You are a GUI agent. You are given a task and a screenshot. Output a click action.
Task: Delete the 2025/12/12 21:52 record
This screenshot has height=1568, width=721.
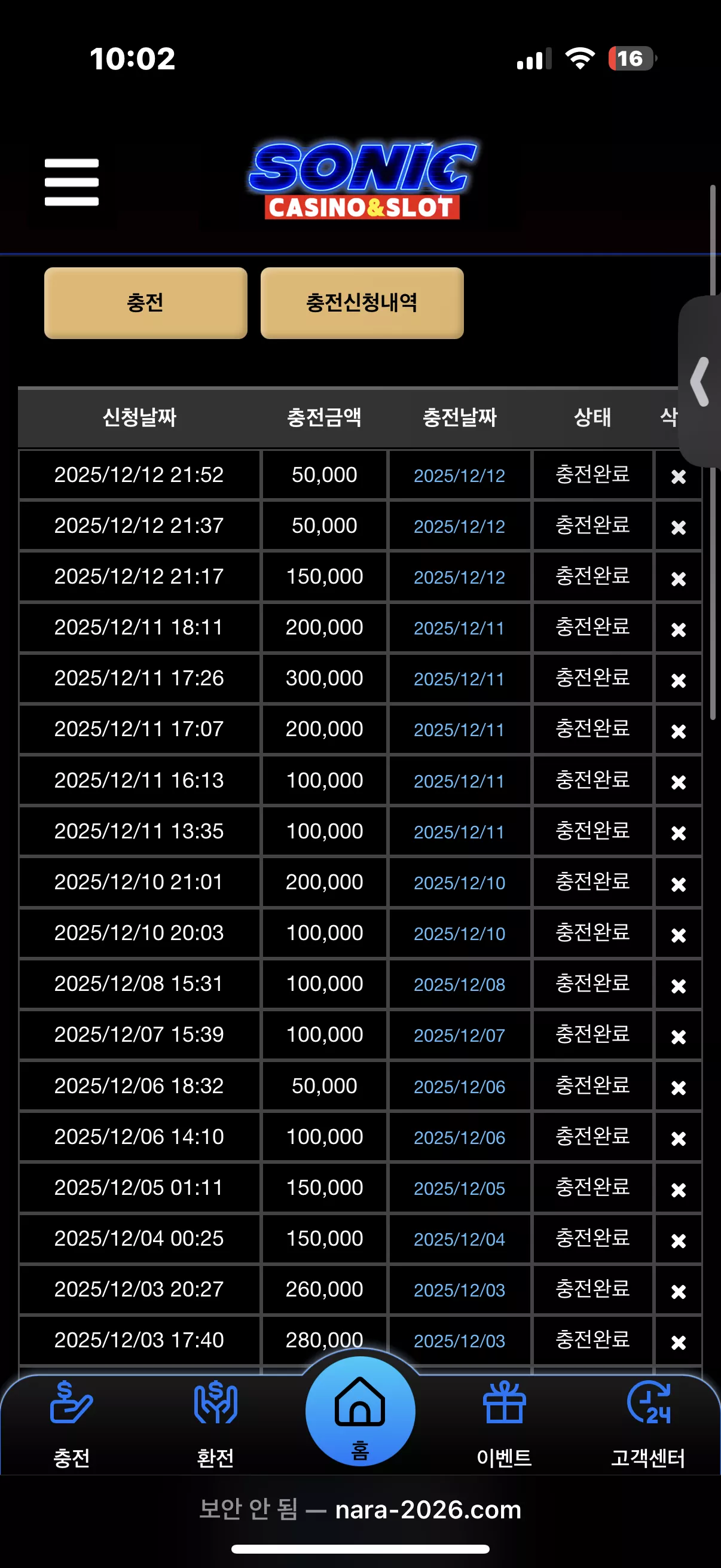click(x=678, y=476)
